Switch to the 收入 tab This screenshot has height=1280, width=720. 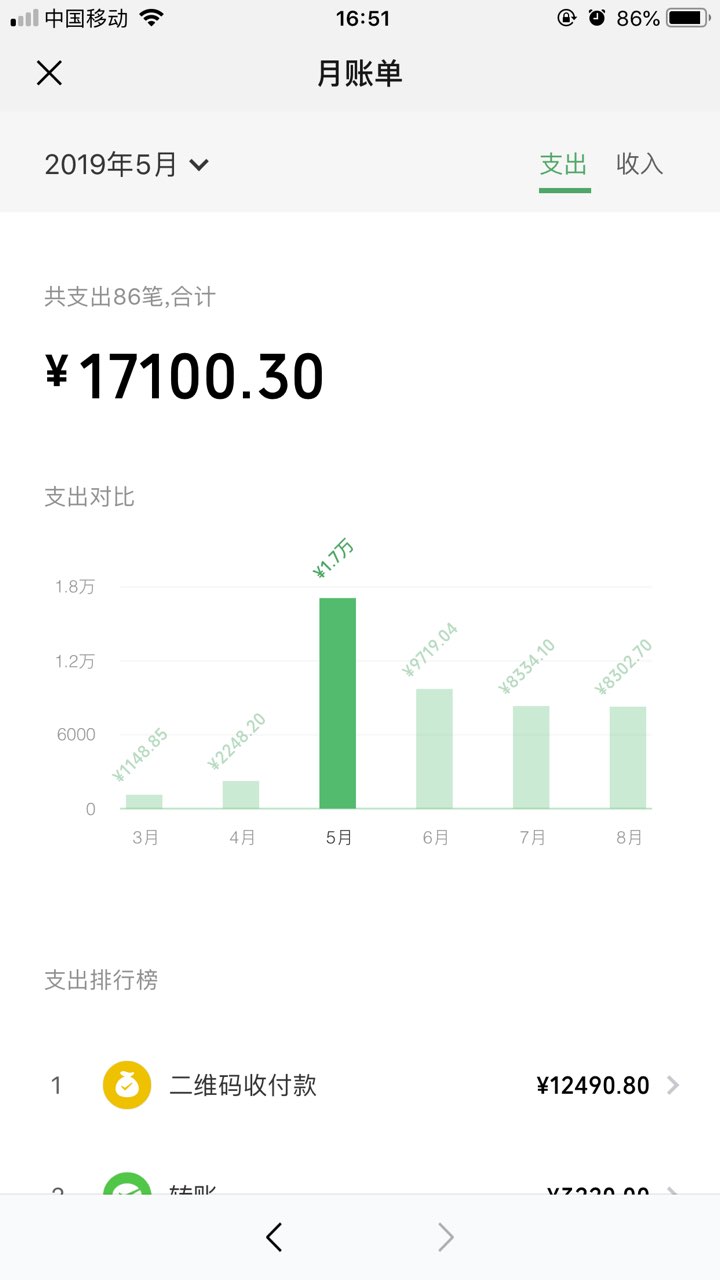(x=640, y=164)
